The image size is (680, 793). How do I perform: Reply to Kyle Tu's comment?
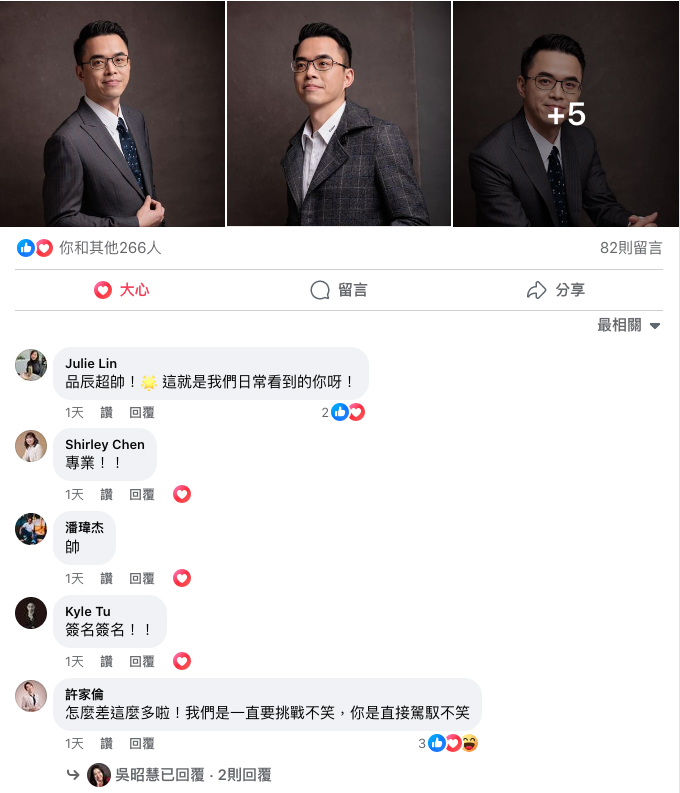(142, 661)
